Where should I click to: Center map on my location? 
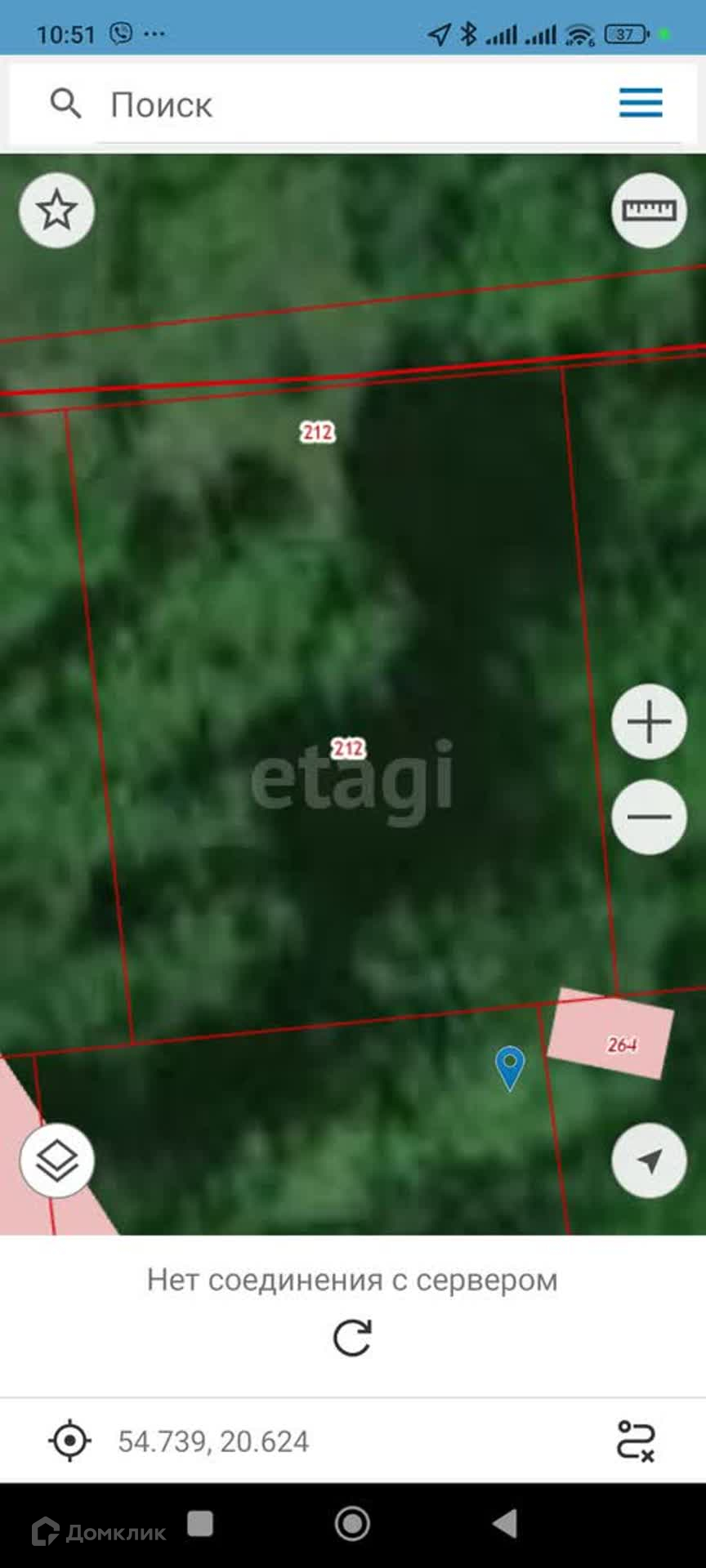(649, 1160)
